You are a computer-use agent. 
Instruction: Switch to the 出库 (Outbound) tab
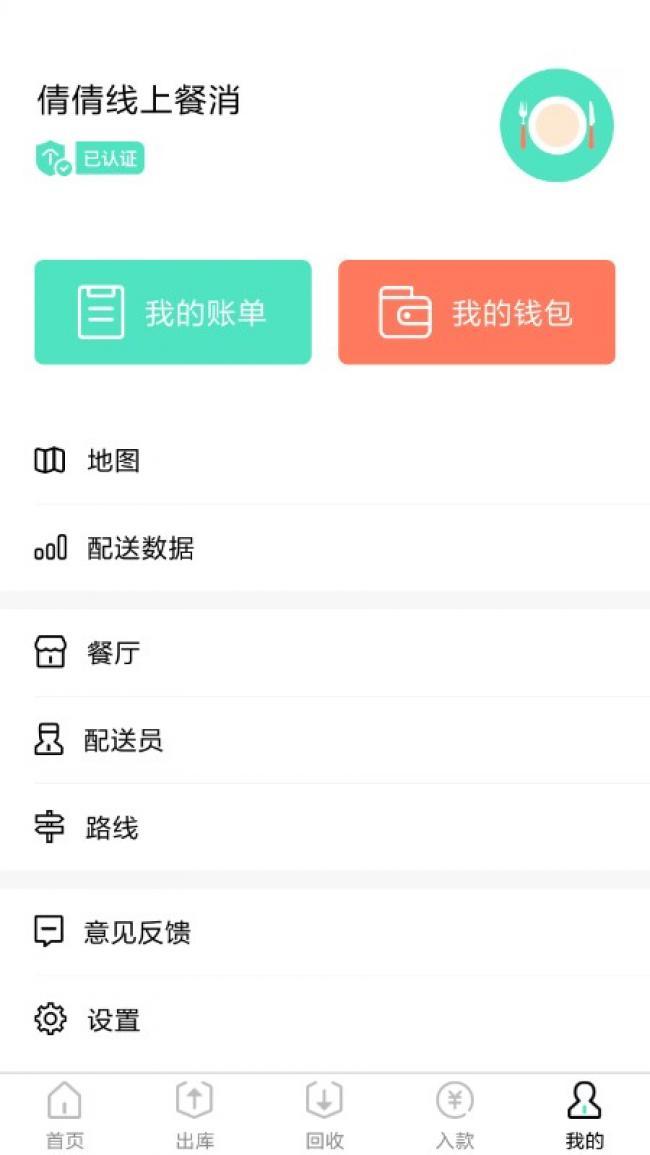click(194, 1115)
